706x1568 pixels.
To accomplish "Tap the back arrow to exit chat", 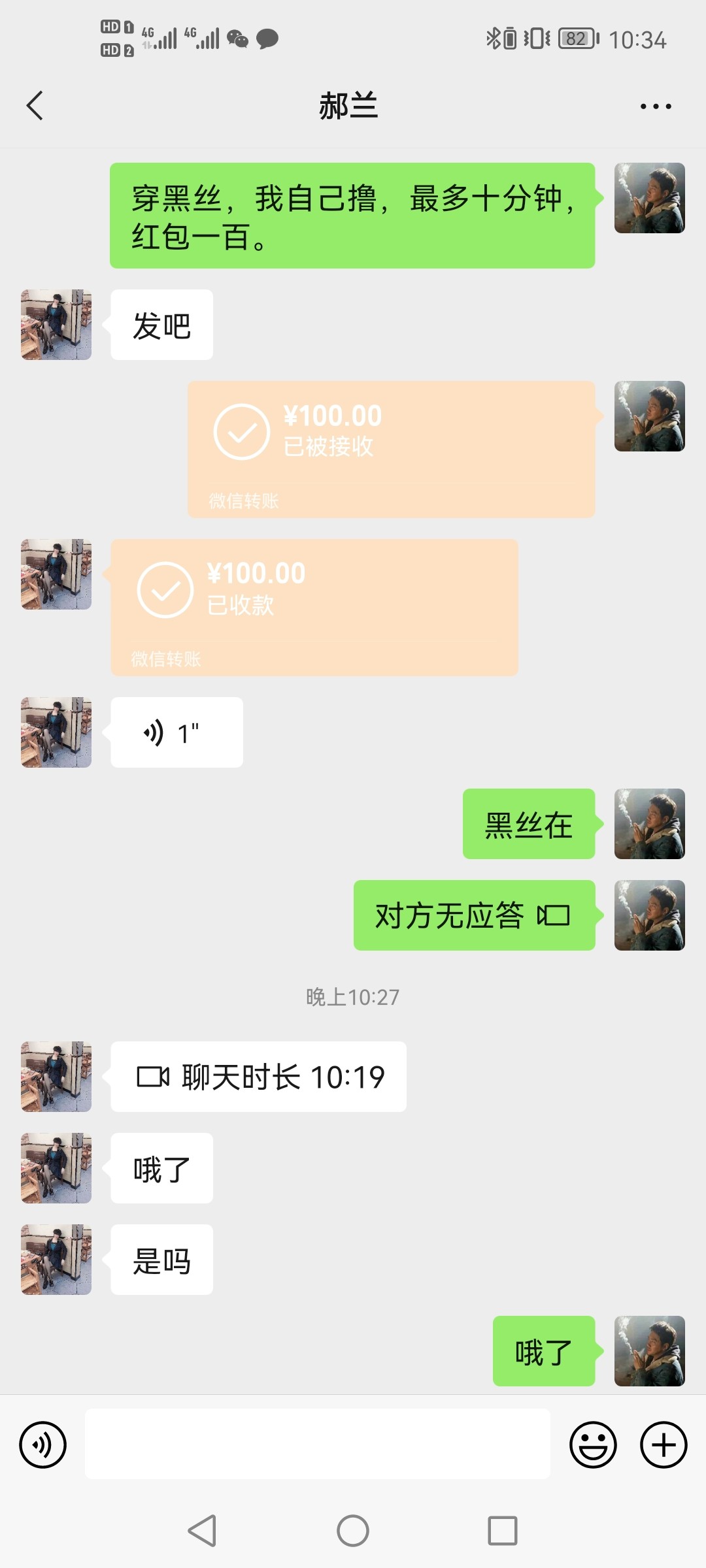I will coord(35,105).
